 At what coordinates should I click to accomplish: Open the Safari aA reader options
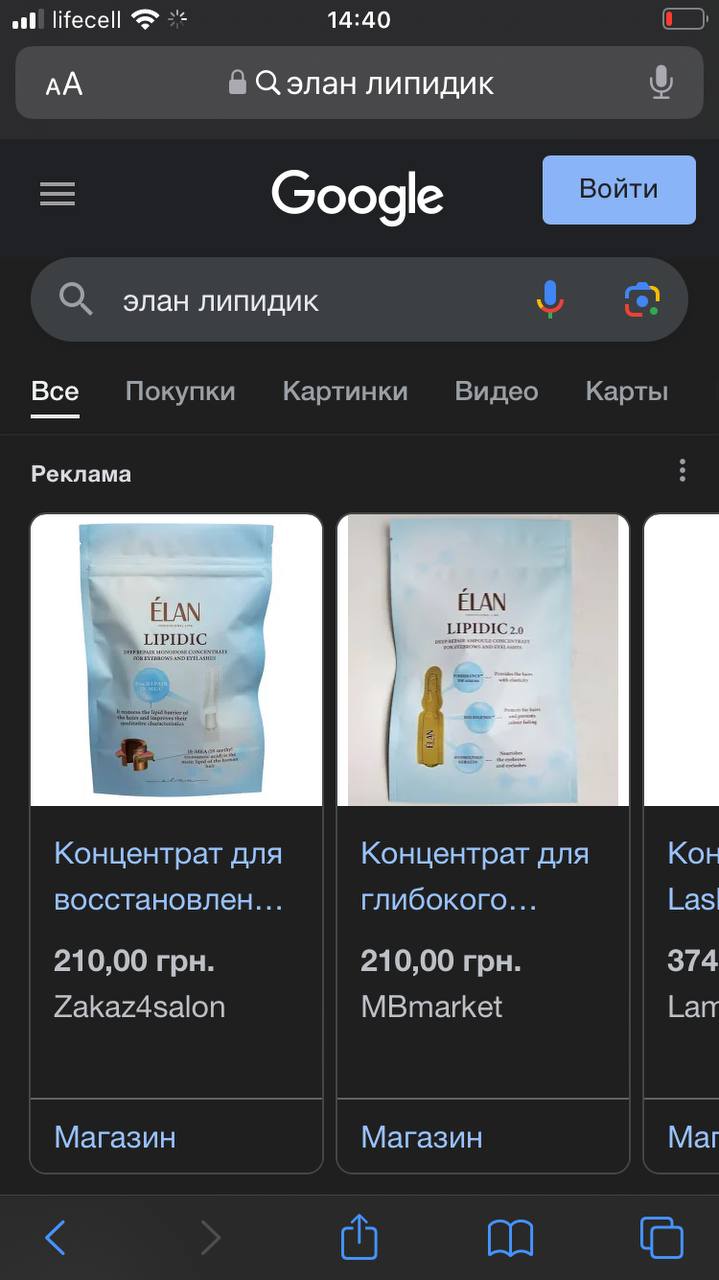point(64,84)
